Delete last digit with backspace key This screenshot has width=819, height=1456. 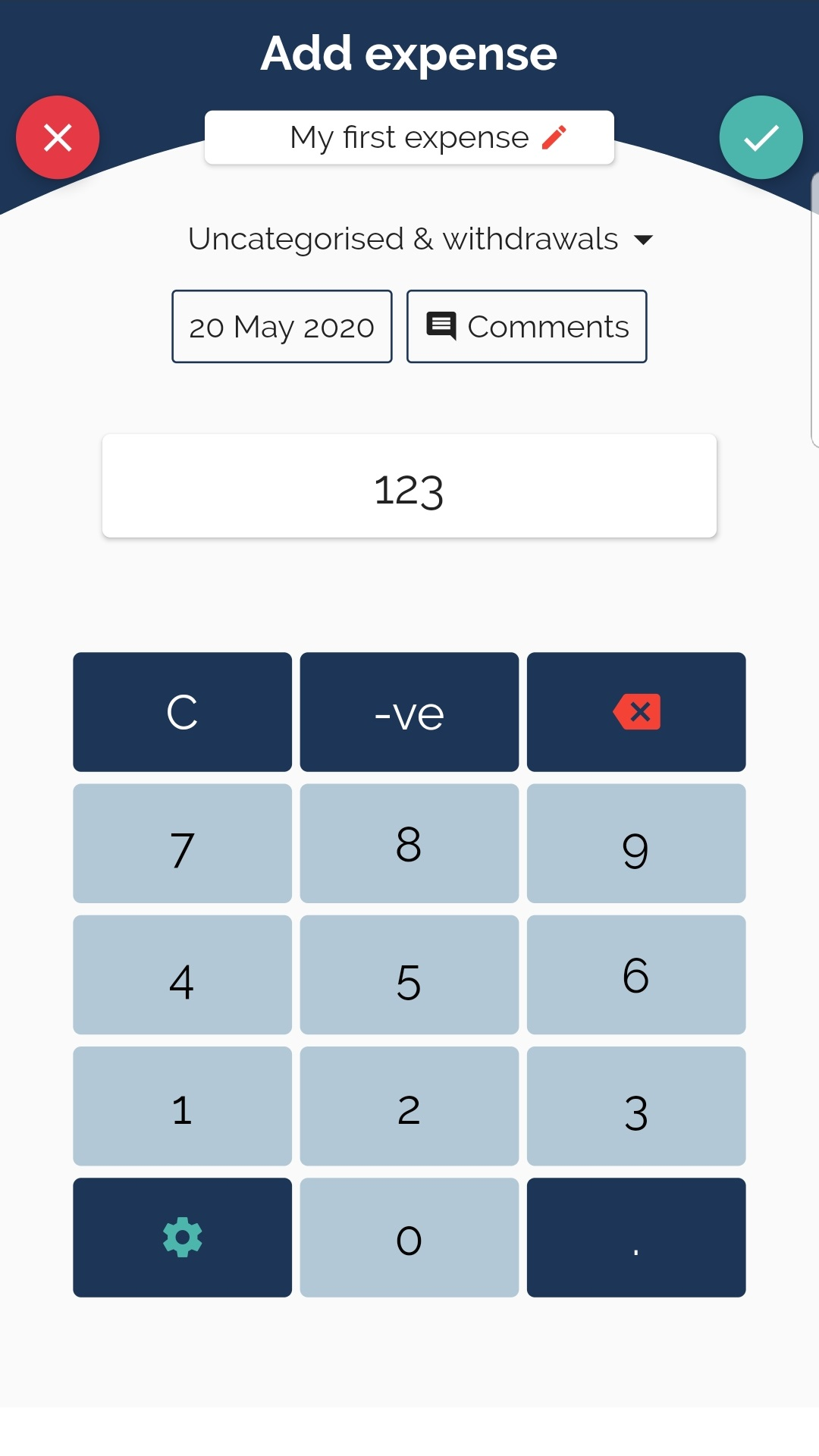click(x=636, y=712)
